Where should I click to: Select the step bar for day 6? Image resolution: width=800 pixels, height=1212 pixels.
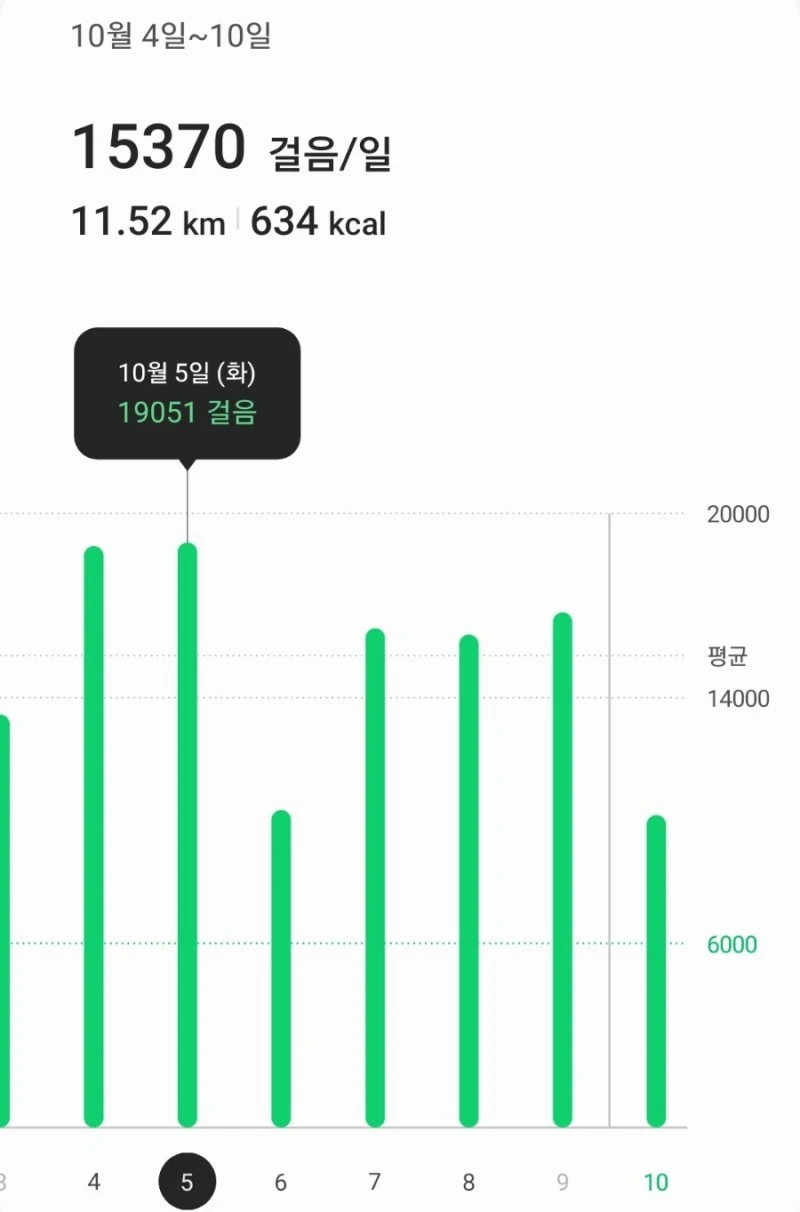coord(281,968)
